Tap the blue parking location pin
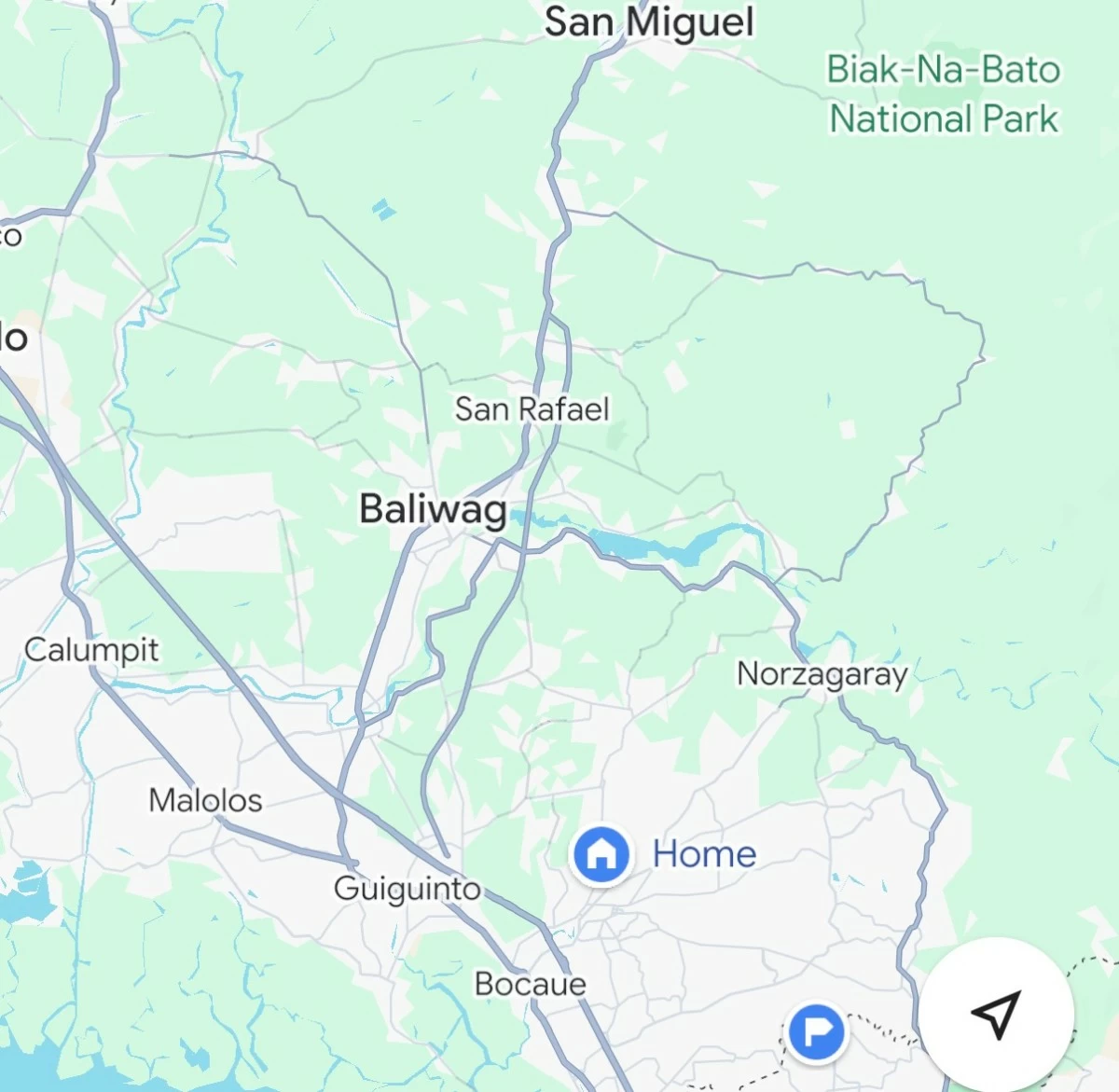1119x1092 pixels. [816, 1031]
